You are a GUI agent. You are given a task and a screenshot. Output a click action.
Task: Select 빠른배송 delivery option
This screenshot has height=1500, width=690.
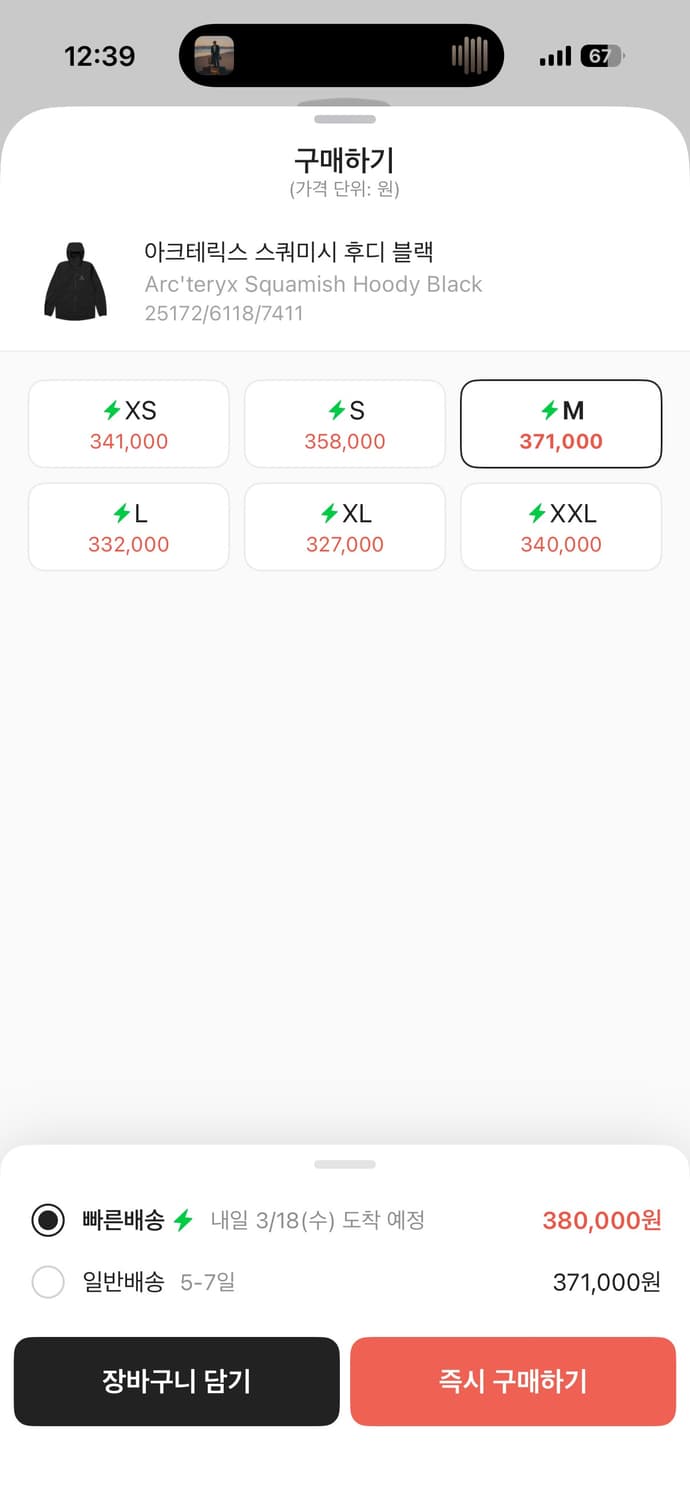coord(48,1220)
